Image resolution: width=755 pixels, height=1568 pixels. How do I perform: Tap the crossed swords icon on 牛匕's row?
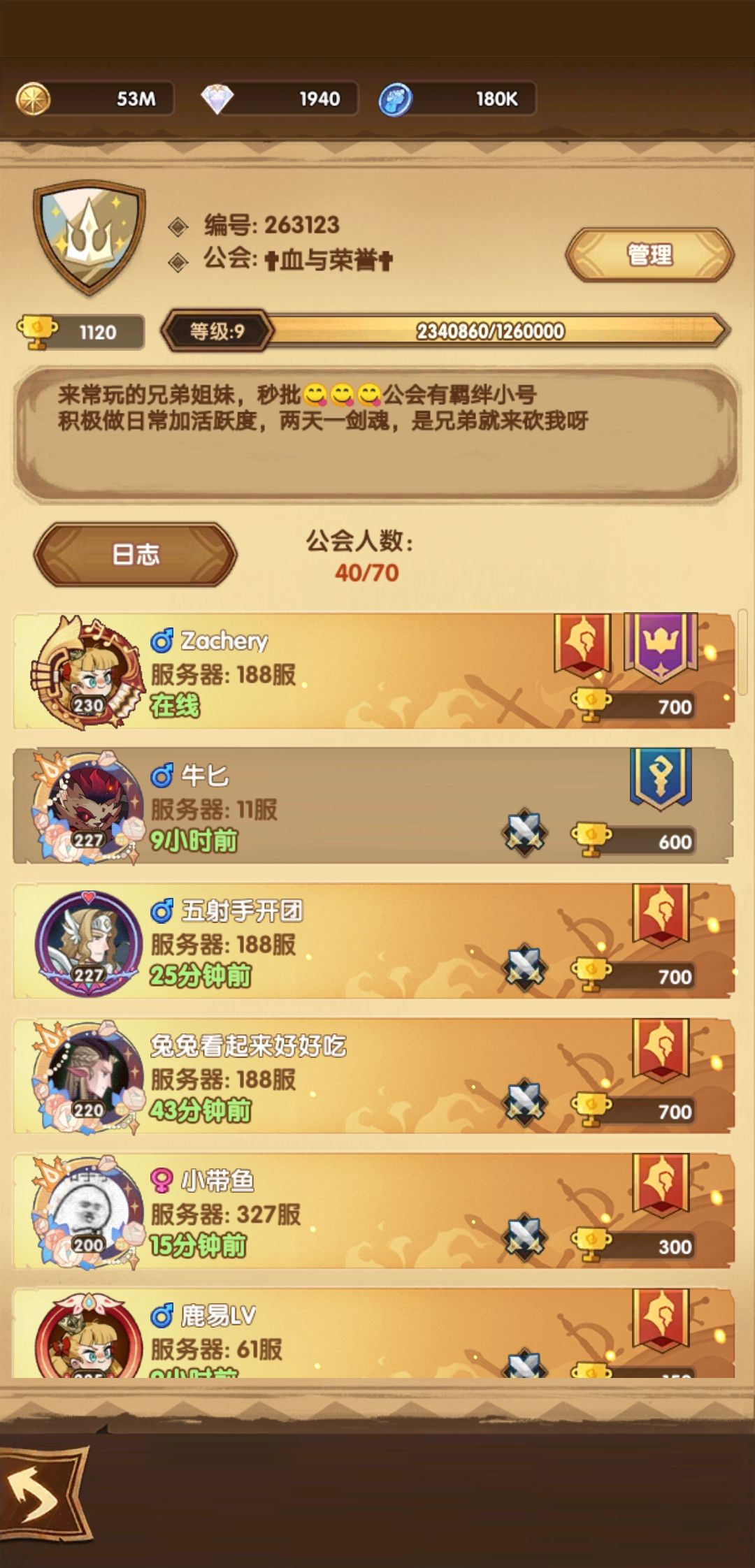coord(525,834)
